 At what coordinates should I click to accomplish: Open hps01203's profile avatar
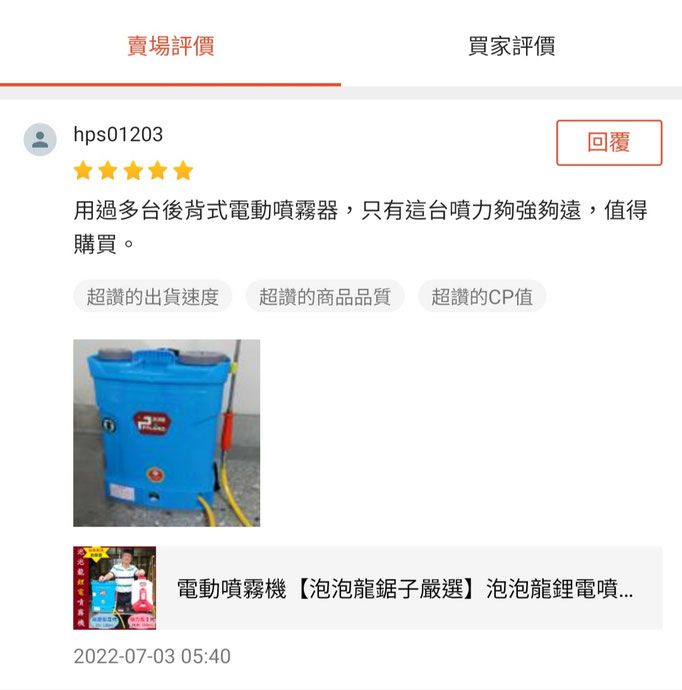coord(40,139)
